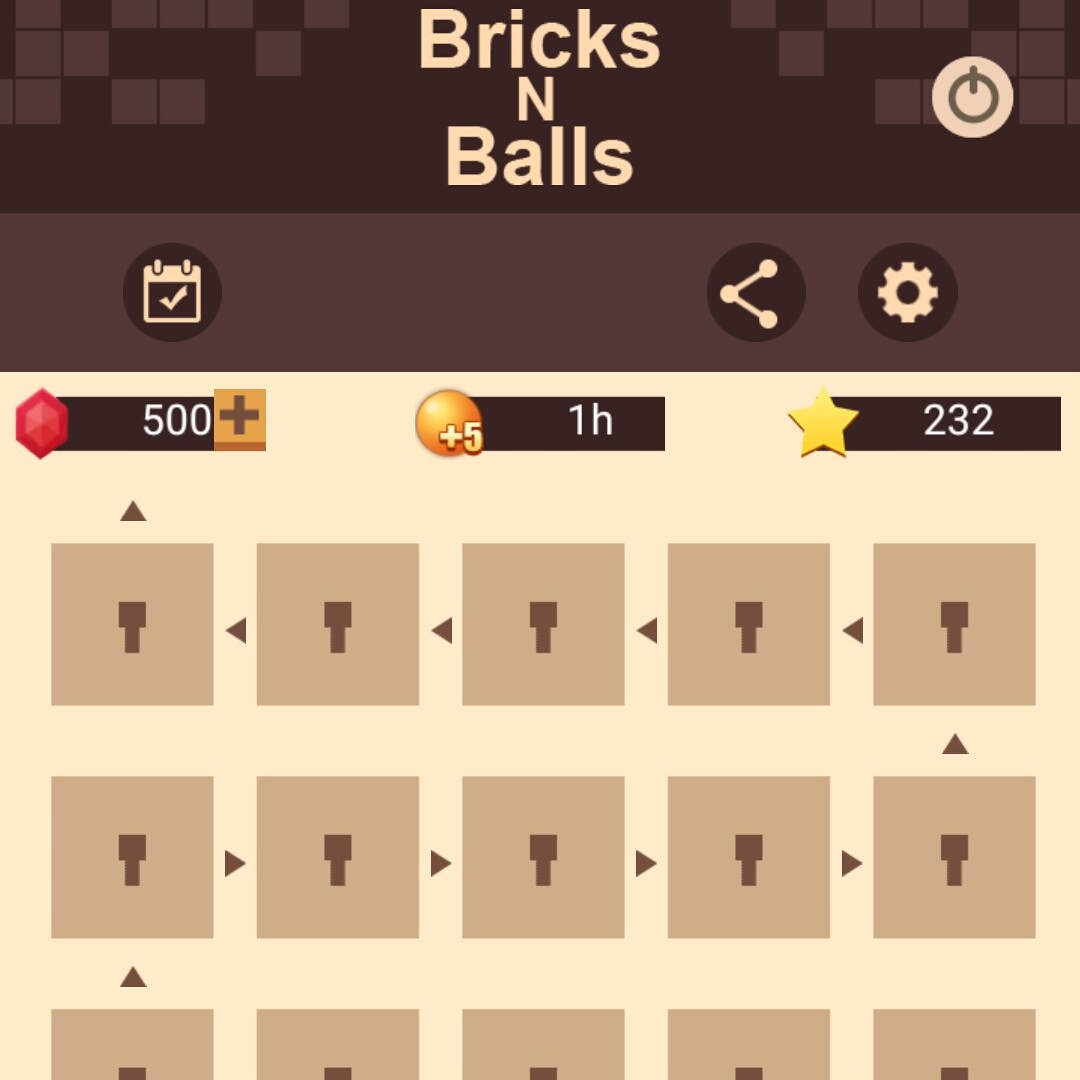
Task: Tap the power button icon
Action: point(972,97)
